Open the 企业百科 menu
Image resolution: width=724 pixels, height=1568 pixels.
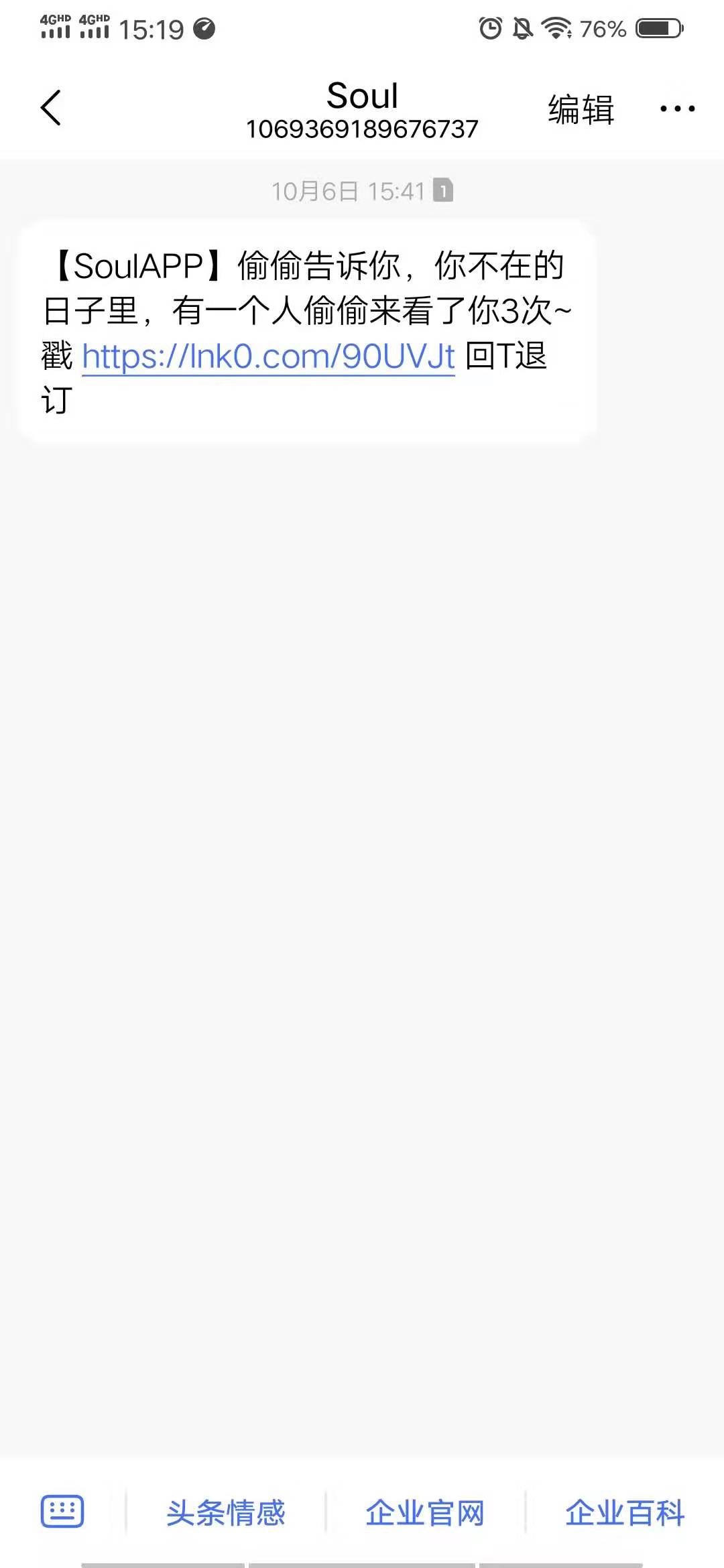[x=625, y=1512]
